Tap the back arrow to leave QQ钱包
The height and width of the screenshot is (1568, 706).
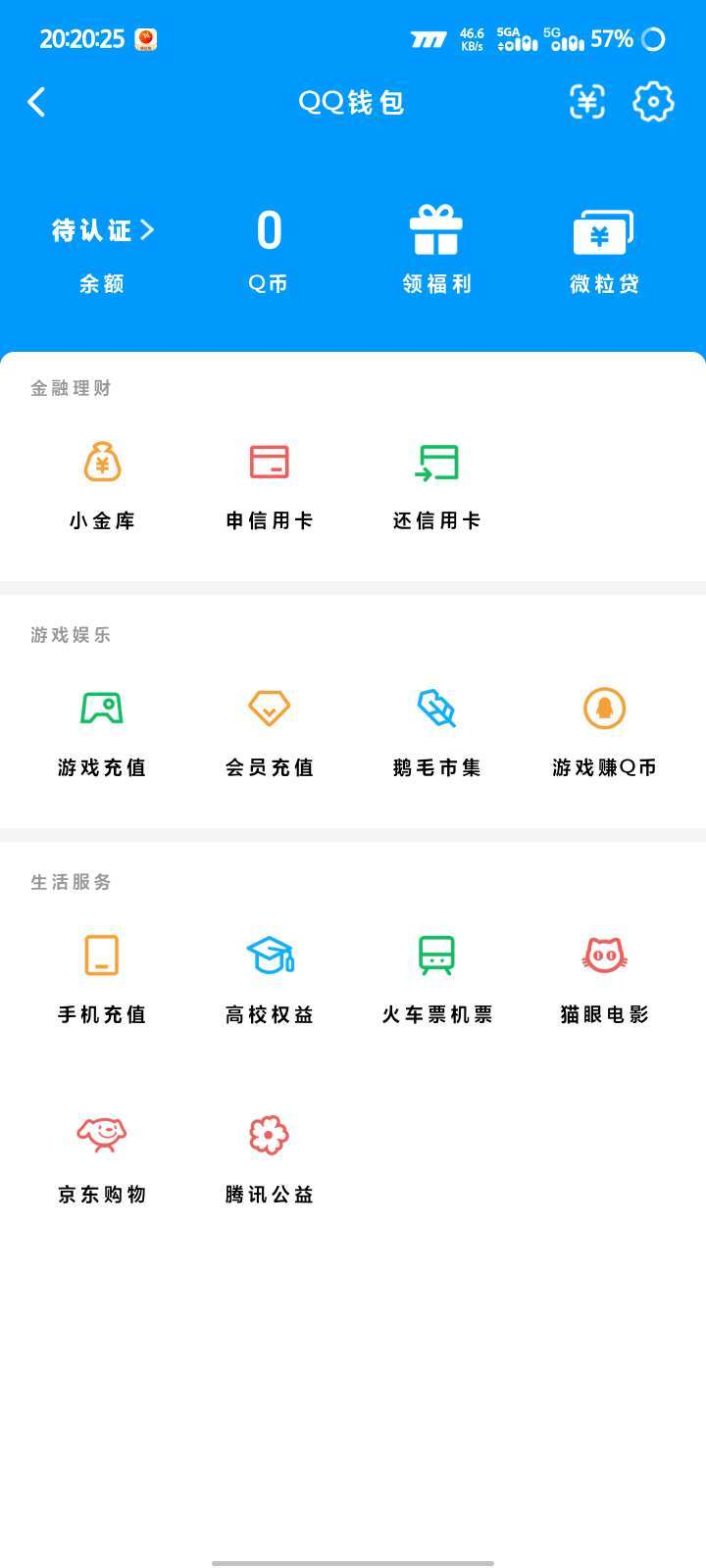click(37, 102)
